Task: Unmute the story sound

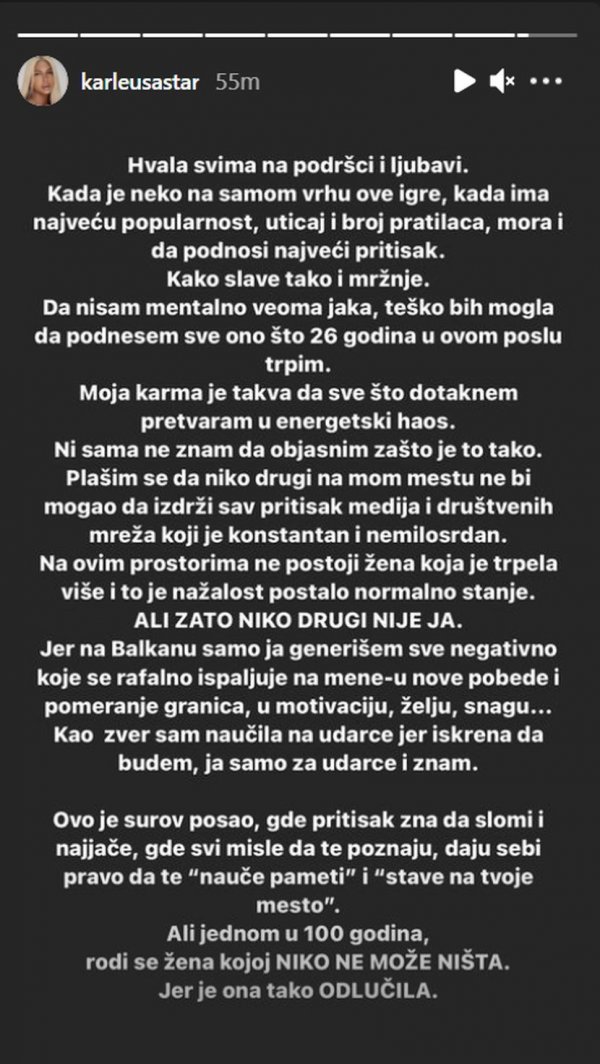Action: pos(501,82)
